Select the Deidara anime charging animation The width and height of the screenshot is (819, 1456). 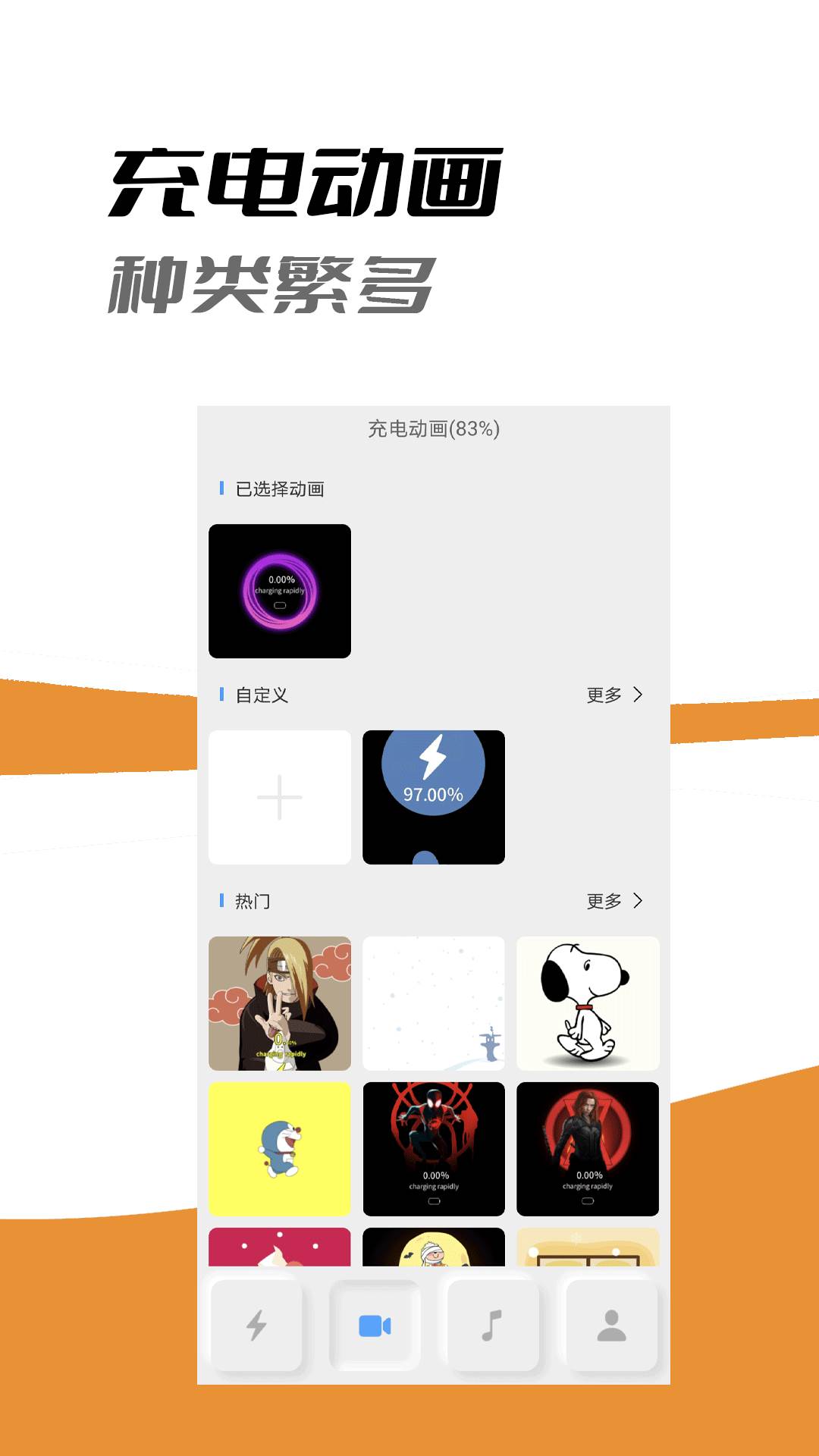(280, 1004)
